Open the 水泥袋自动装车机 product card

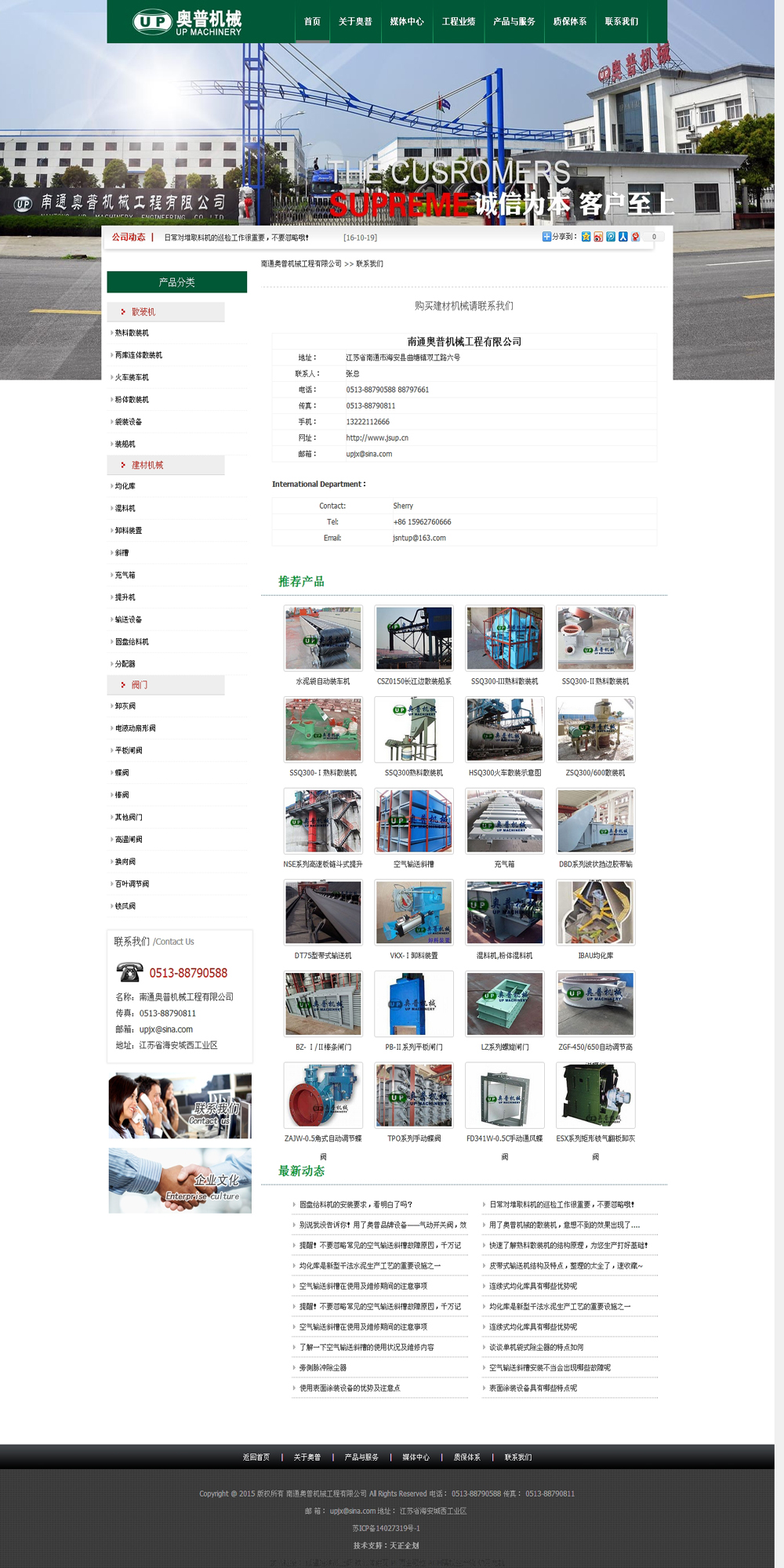[323, 638]
